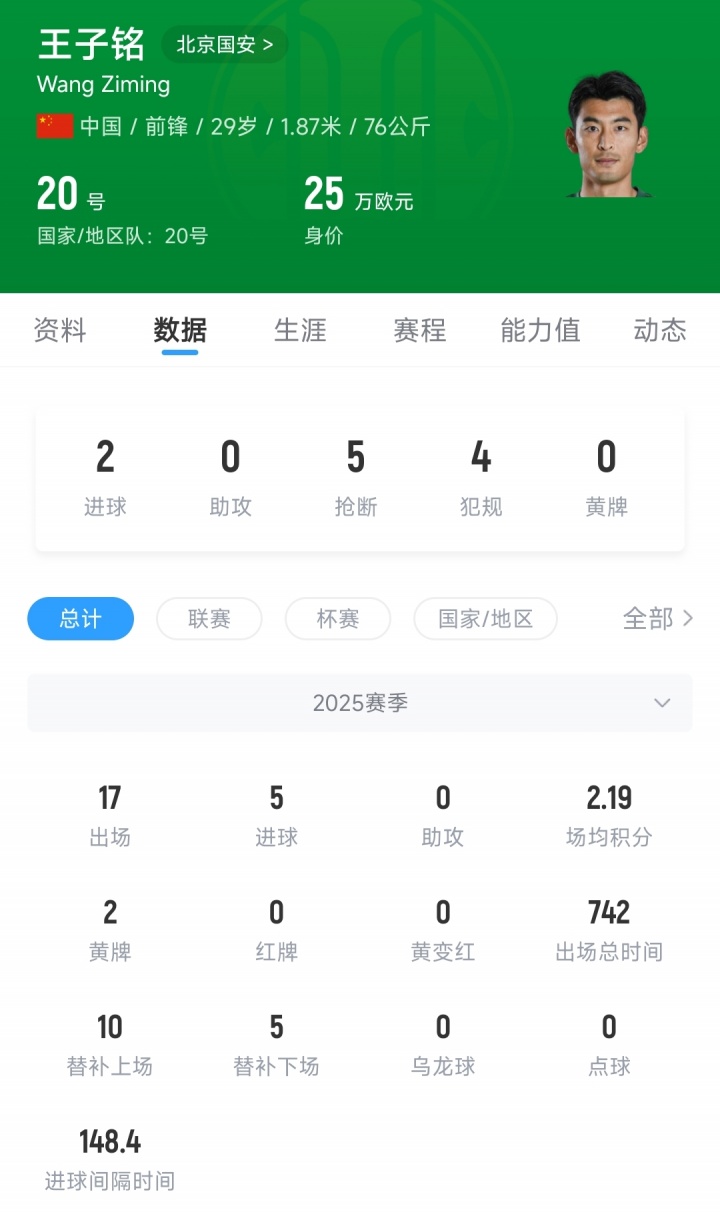Open 全部 to see all stats

pyautogui.click(x=657, y=619)
